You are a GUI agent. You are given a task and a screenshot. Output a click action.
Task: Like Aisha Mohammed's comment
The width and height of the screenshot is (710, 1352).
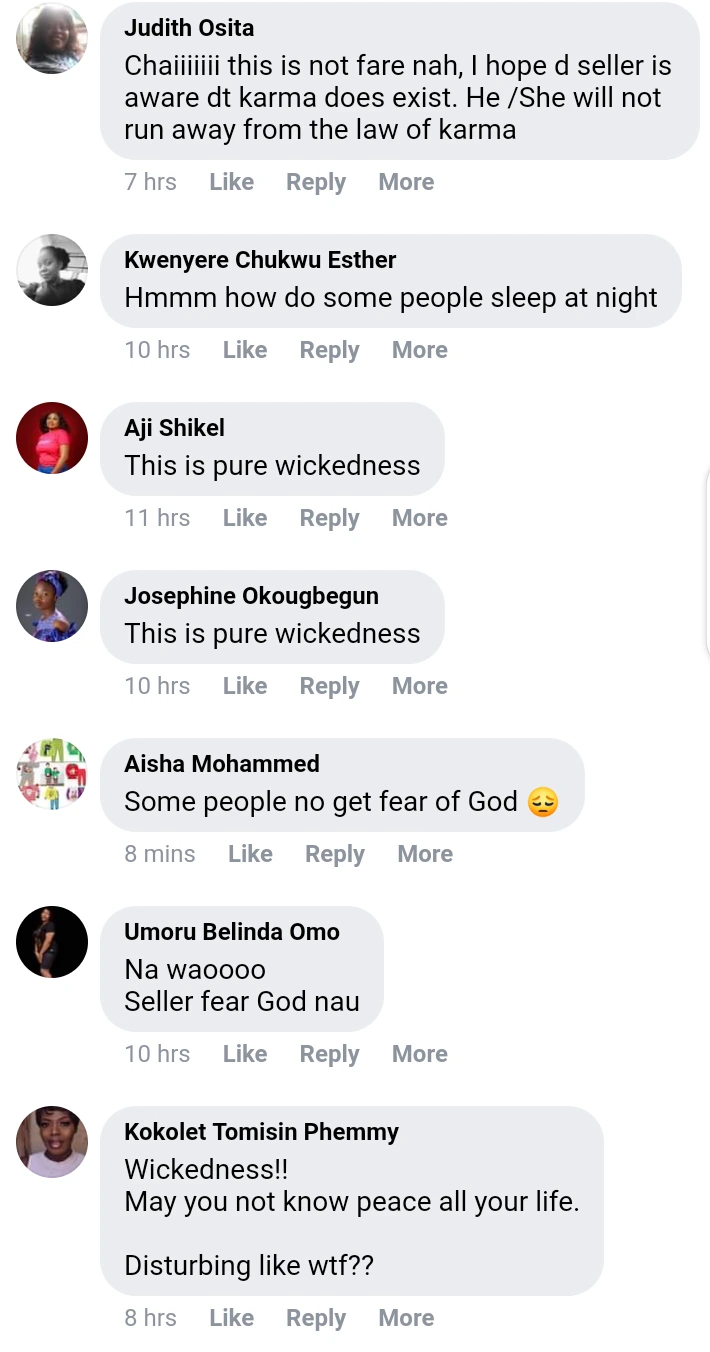(x=250, y=854)
